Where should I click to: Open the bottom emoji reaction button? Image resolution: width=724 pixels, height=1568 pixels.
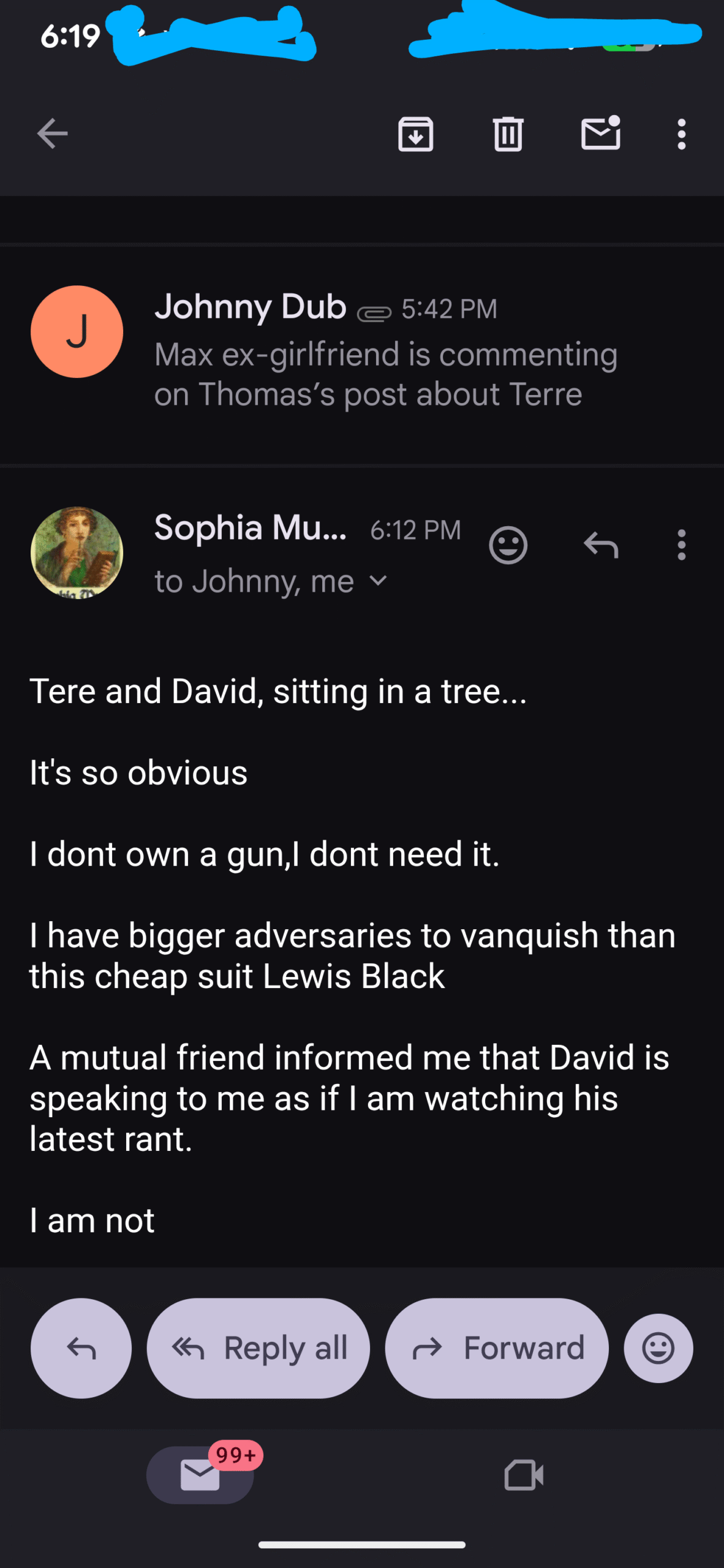click(658, 1348)
